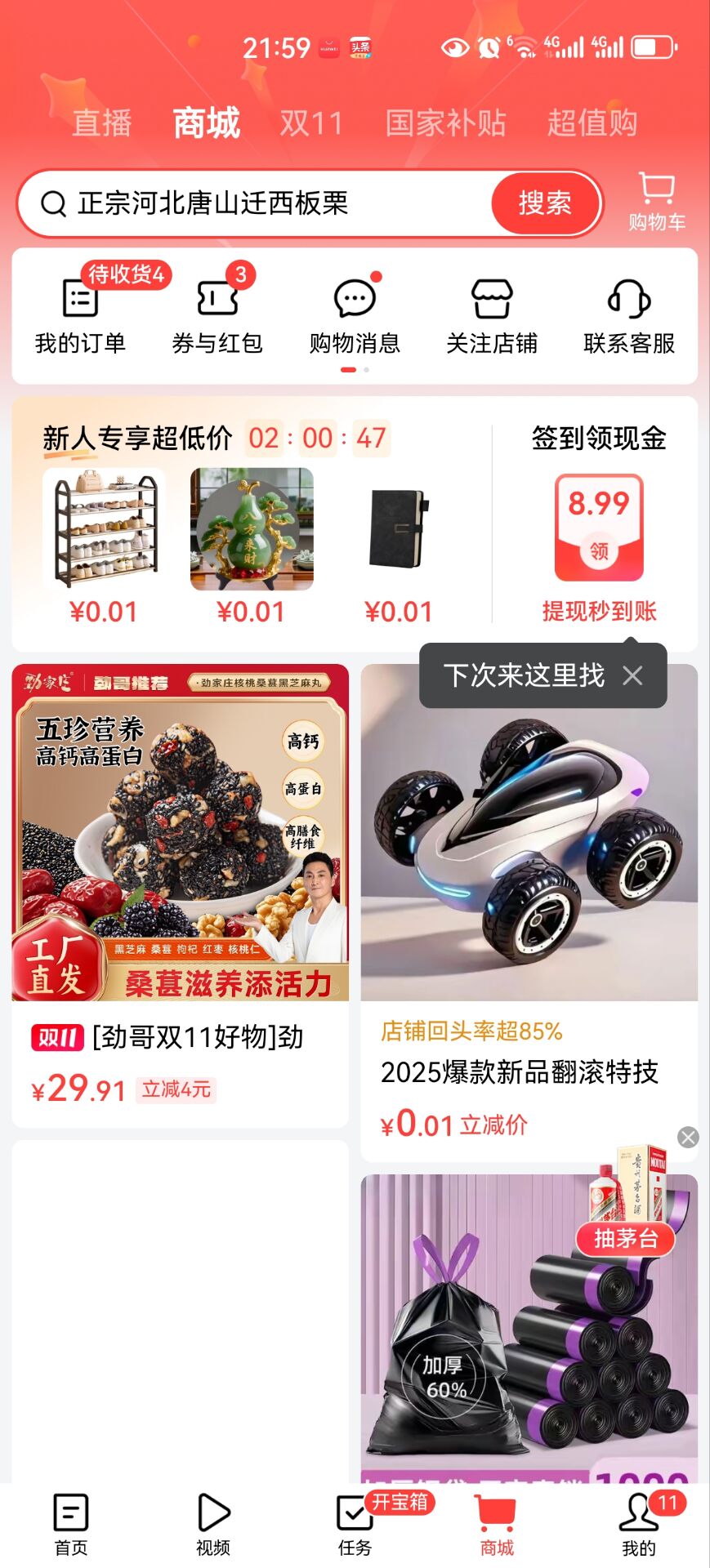This screenshot has height=1568, width=710.
Task: Tap the search field with 正宗河北唐山迁西板栗
Action: click(x=245, y=203)
